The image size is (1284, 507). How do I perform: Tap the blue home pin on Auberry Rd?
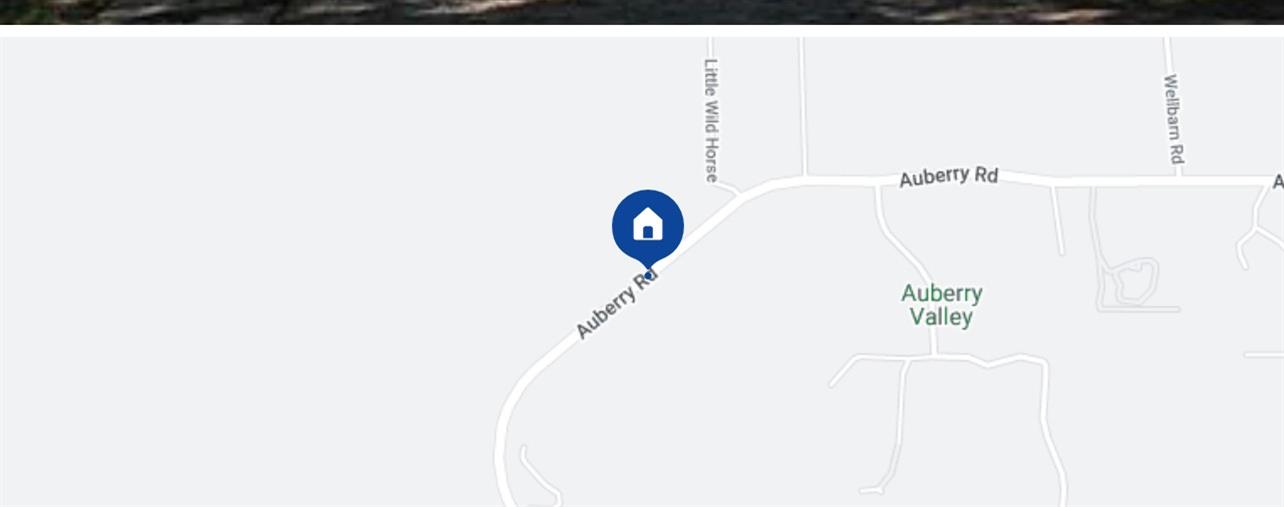tap(648, 226)
